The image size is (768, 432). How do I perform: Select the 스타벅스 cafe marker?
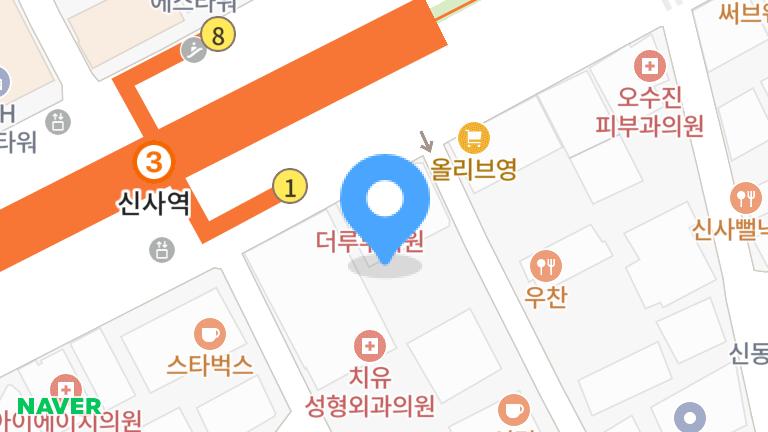pyautogui.click(x=210, y=333)
